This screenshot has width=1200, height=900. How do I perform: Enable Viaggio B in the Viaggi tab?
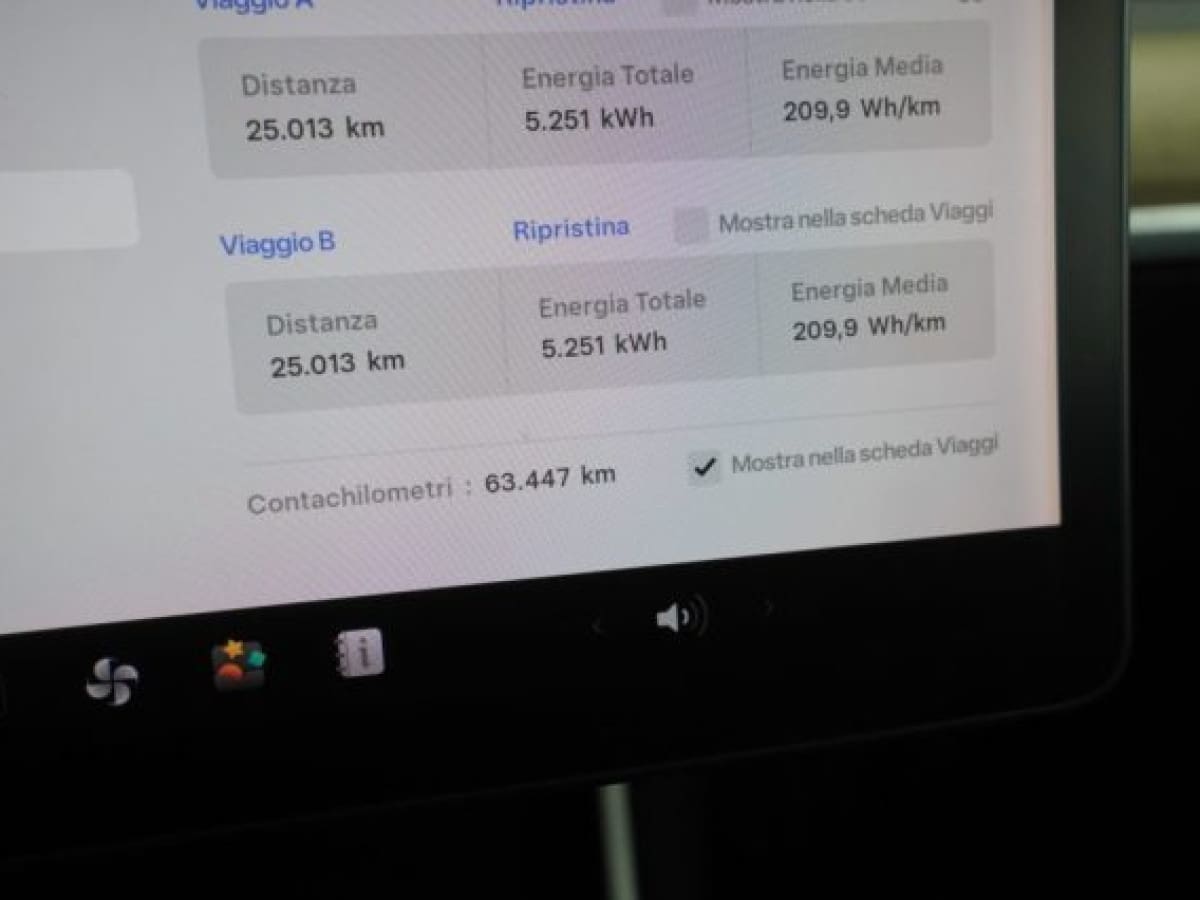pyautogui.click(x=691, y=226)
